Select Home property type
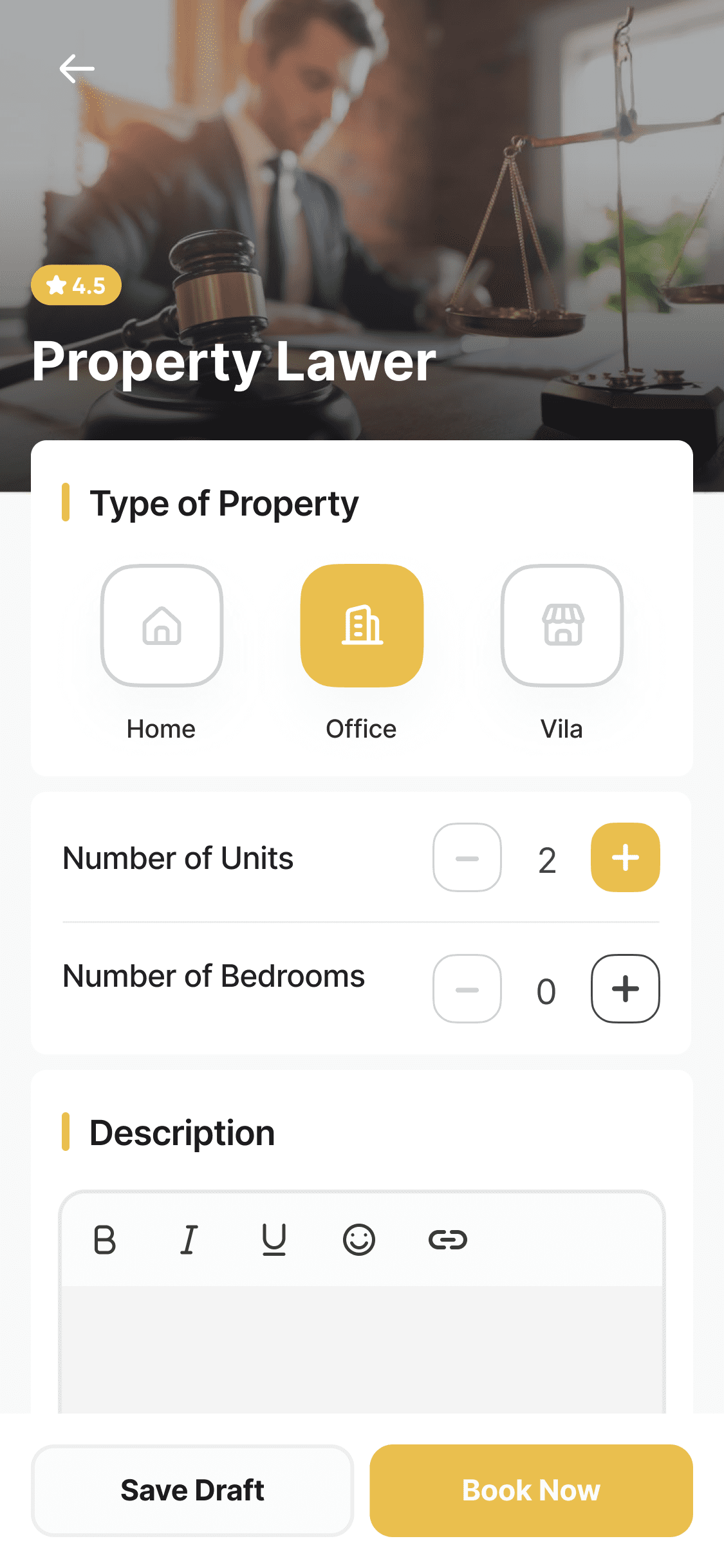724x1568 pixels. (162, 626)
